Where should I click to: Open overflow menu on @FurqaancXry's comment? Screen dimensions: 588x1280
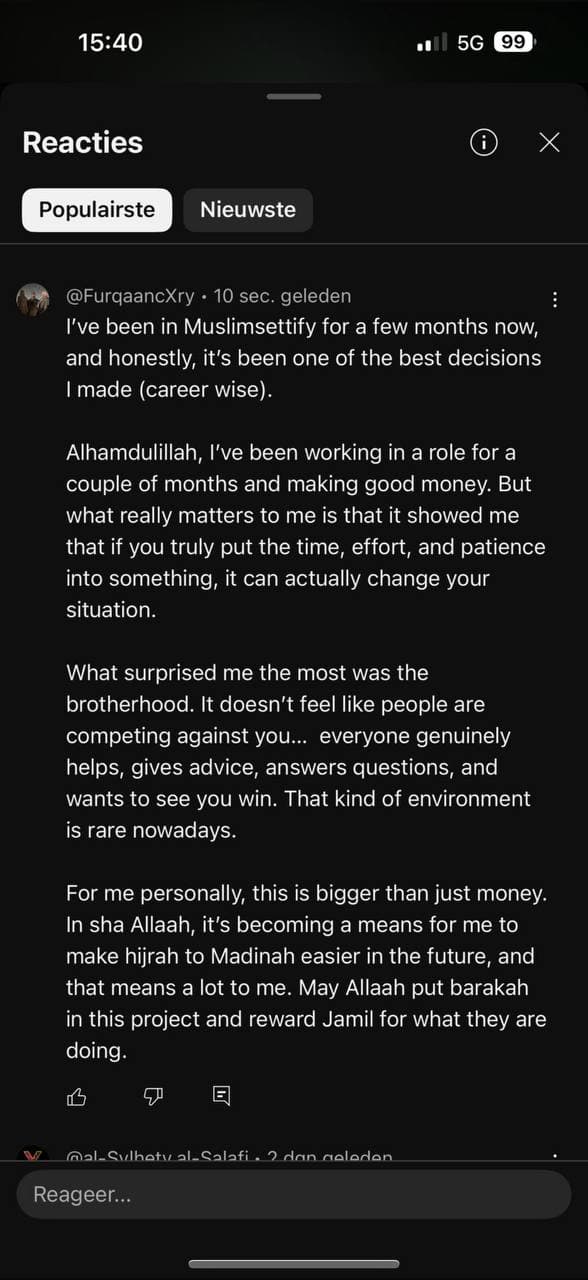coord(555,299)
